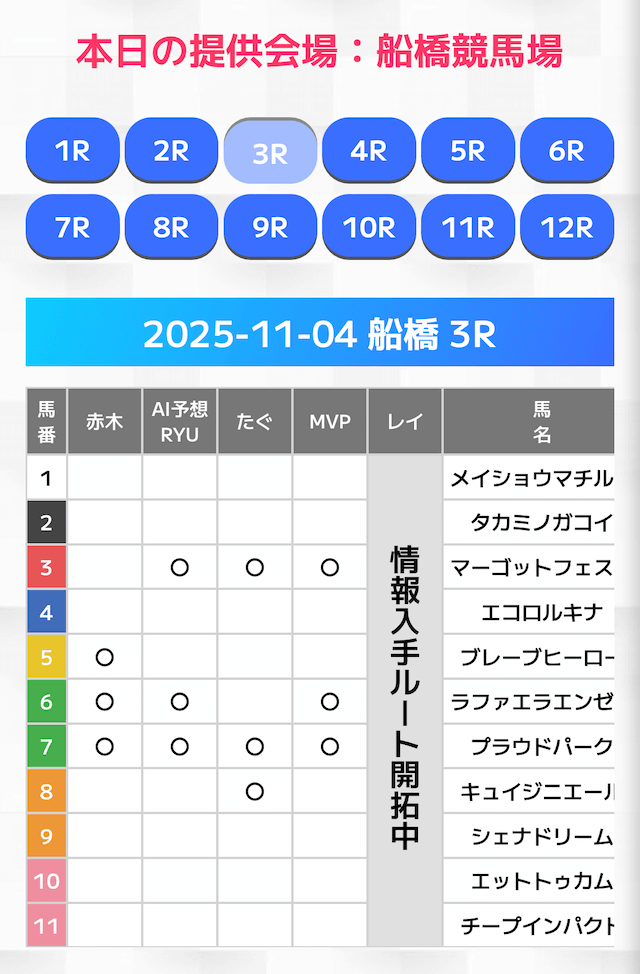Switch to race 2R
The width and height of the screenshot is (640, 974).
pyautogui.click(x=171, y=151)
